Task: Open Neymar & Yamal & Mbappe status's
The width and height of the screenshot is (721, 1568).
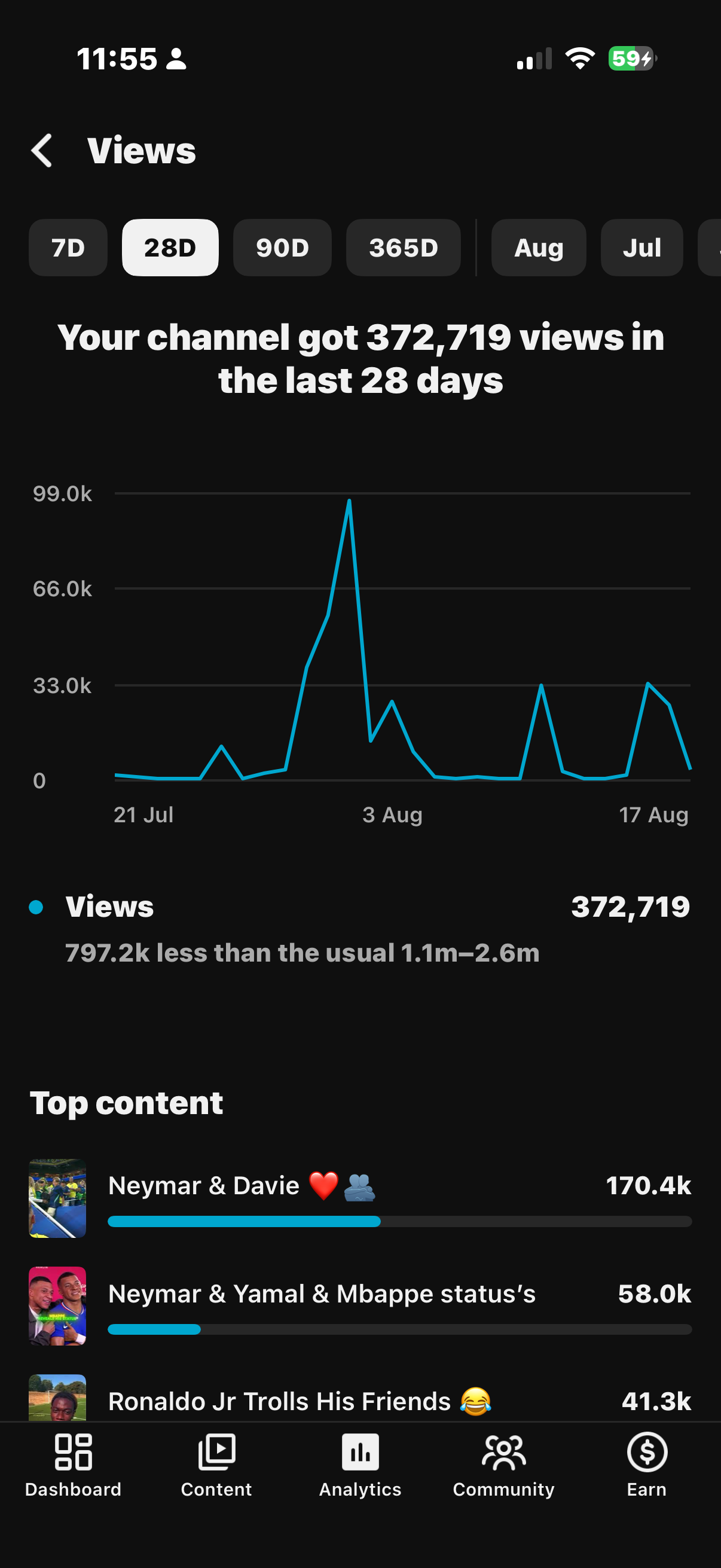Action: pyautogui.click(x=360, y=1305)
